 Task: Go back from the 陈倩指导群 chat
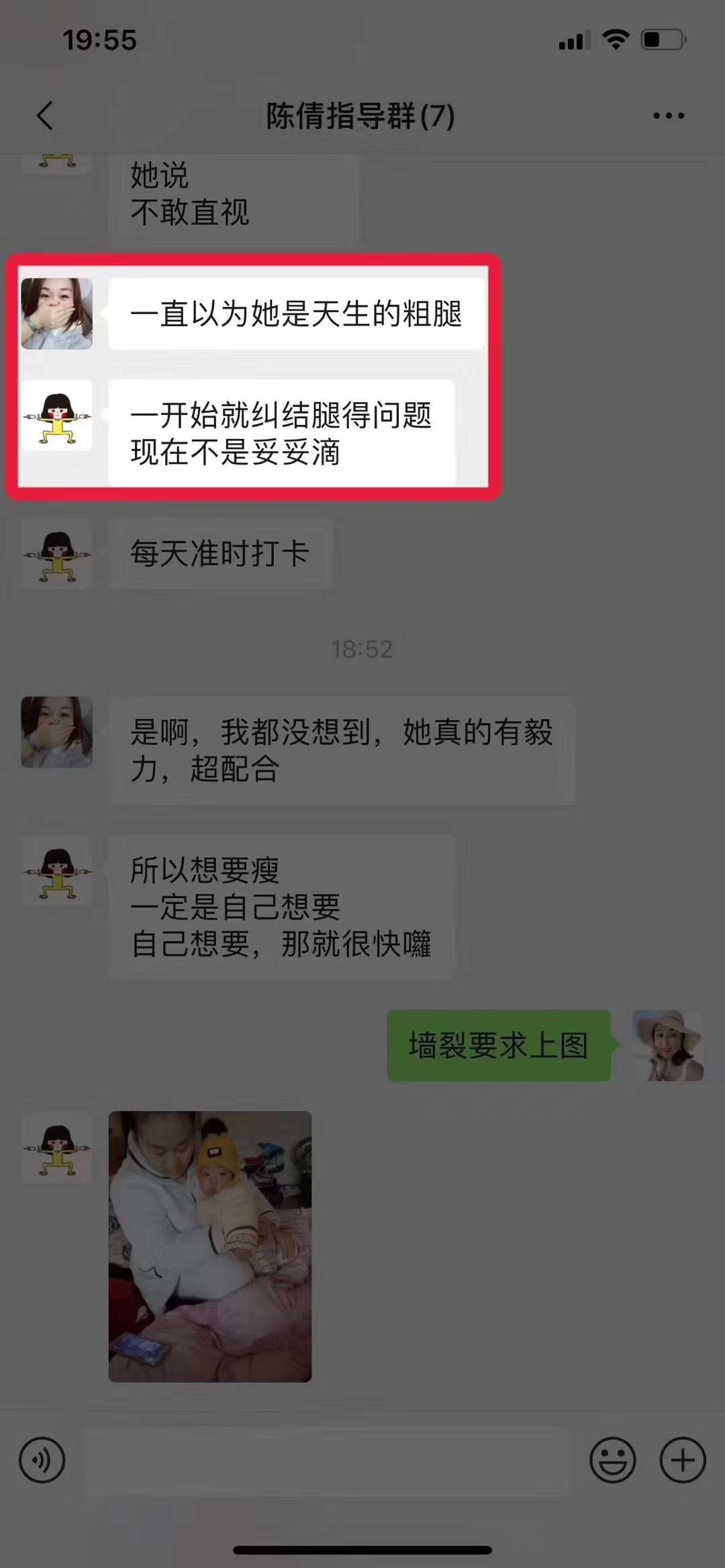coord(45,115)
